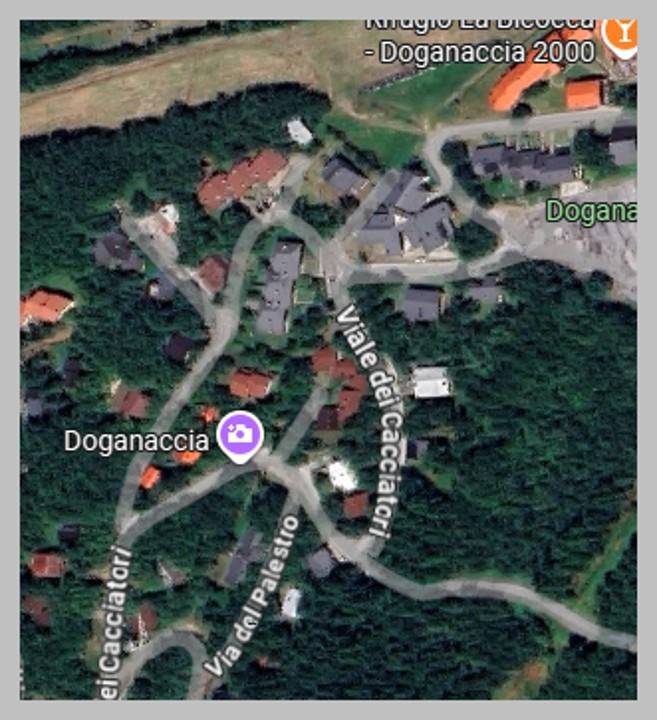This screenshot has width=657, height=720.
Task: Tap the purple Doganaccia photo marker
Action: pos(241,435)
